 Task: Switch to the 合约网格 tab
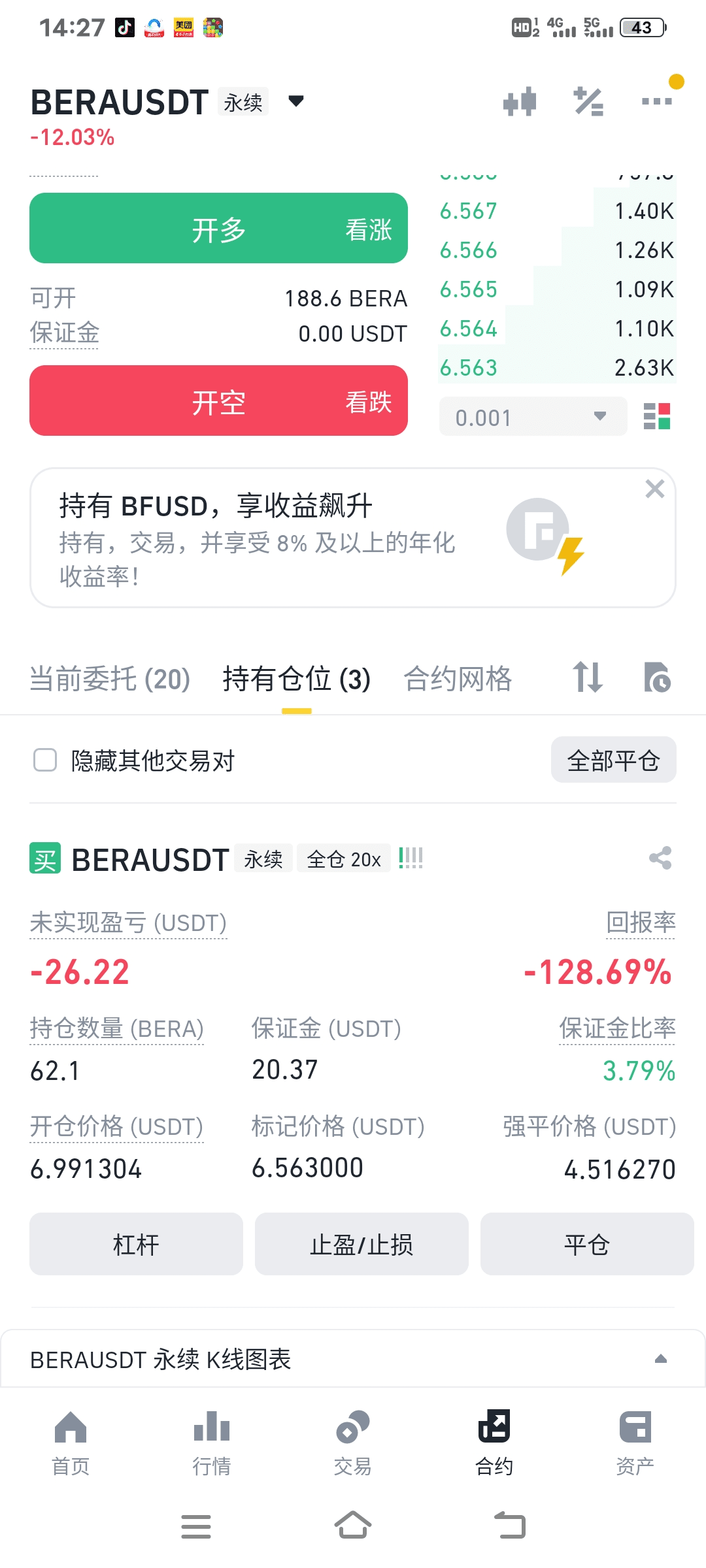coord(458,679)
